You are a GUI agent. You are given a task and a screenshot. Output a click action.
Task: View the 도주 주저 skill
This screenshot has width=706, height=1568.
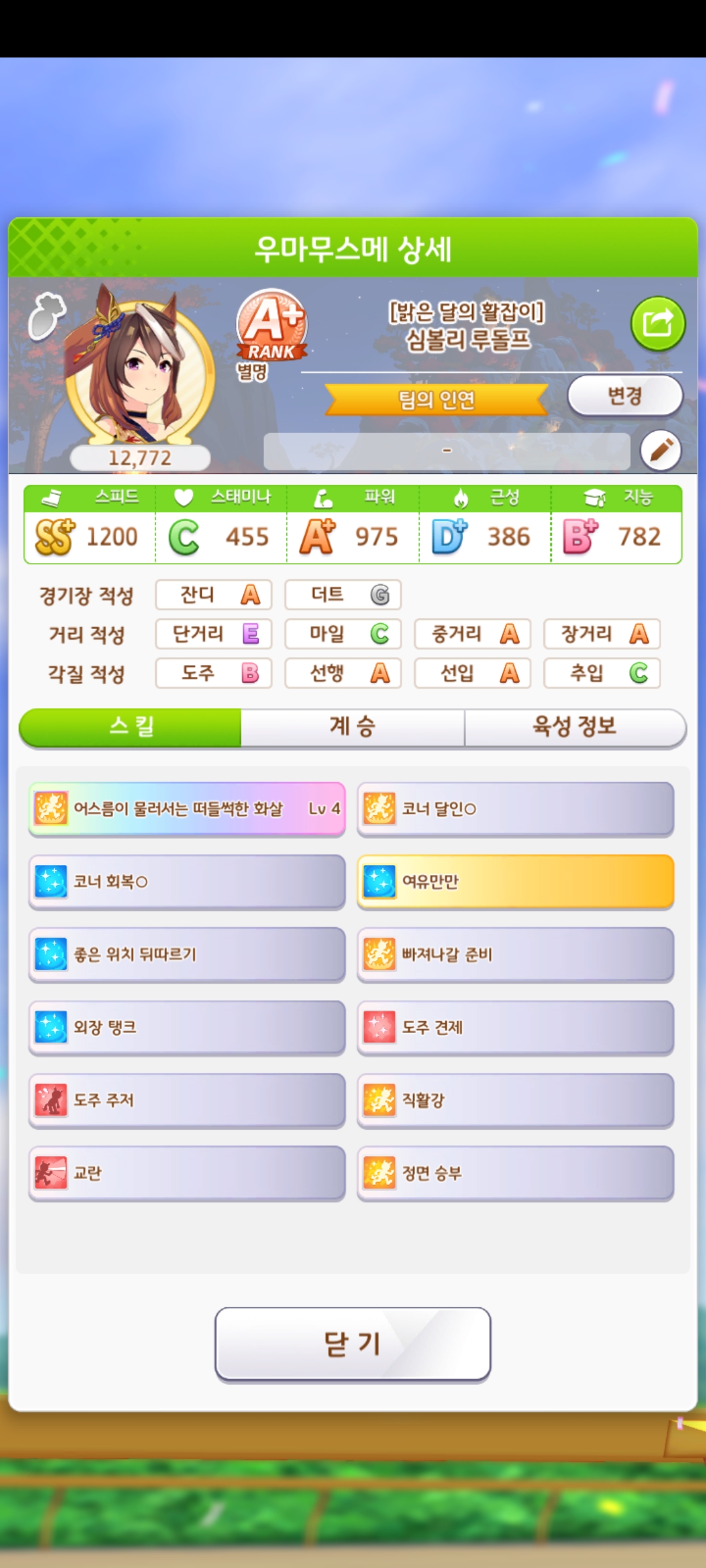pos(187,1100)
